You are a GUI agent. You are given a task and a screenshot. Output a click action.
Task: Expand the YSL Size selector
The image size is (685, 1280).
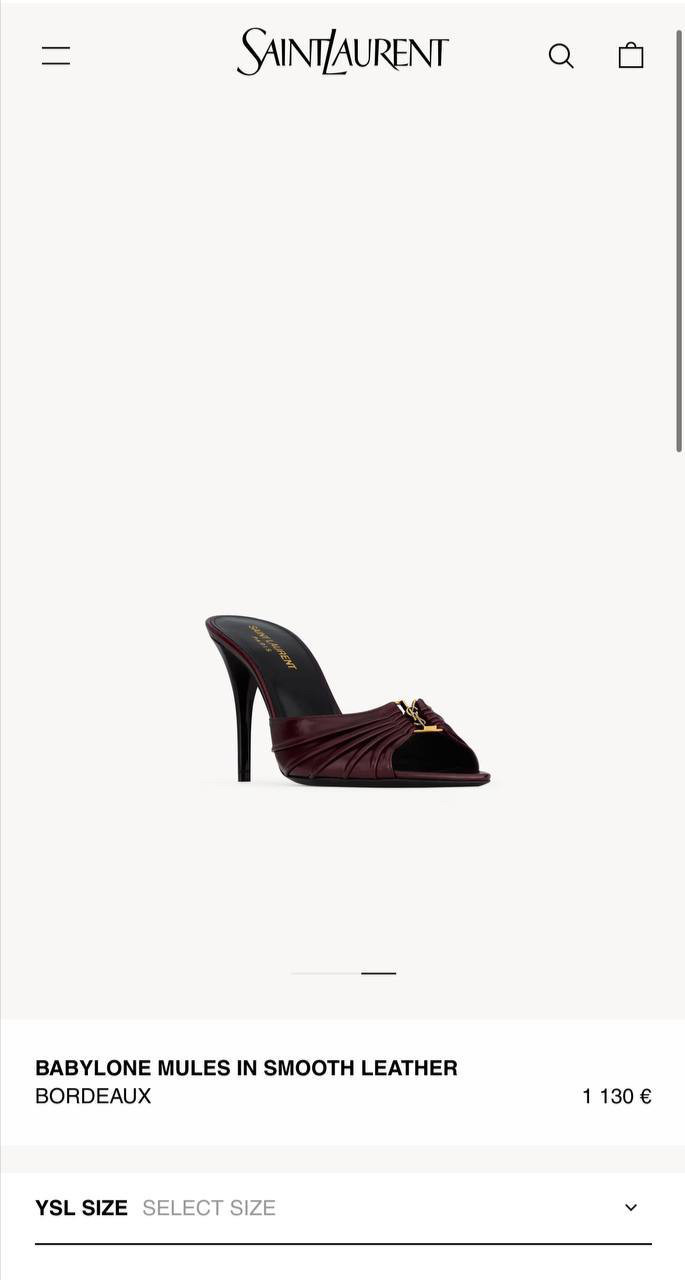343,1208
